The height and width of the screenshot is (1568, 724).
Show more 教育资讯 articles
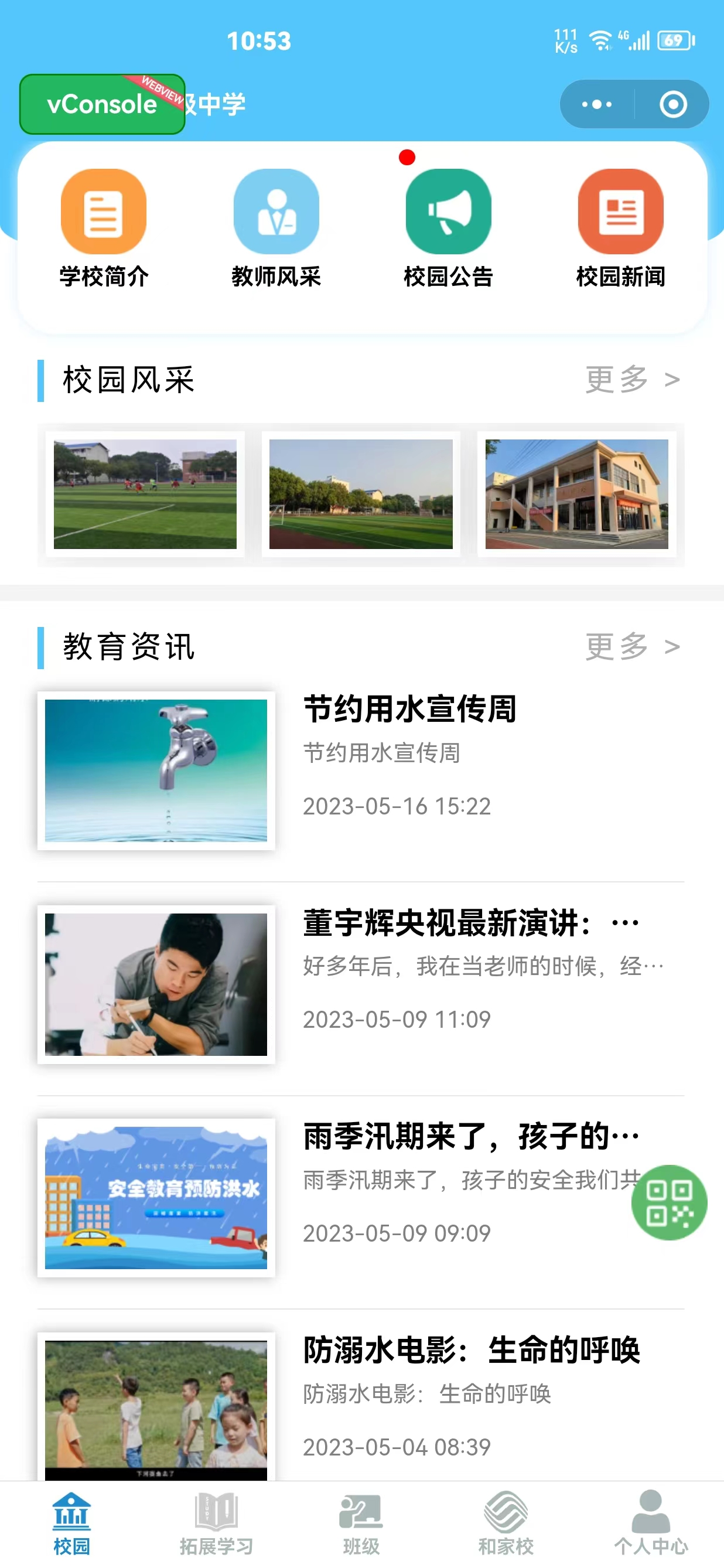632,646
